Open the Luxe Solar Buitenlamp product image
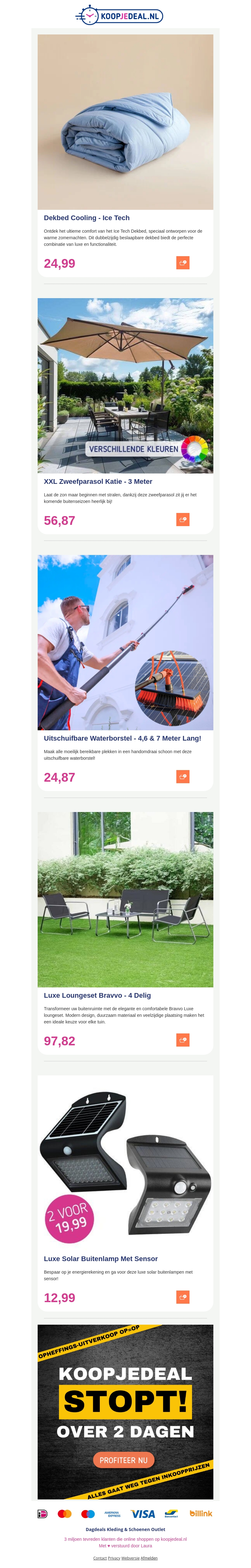The height and width of the screenshot is (1568, 251). click(125, 1162)
